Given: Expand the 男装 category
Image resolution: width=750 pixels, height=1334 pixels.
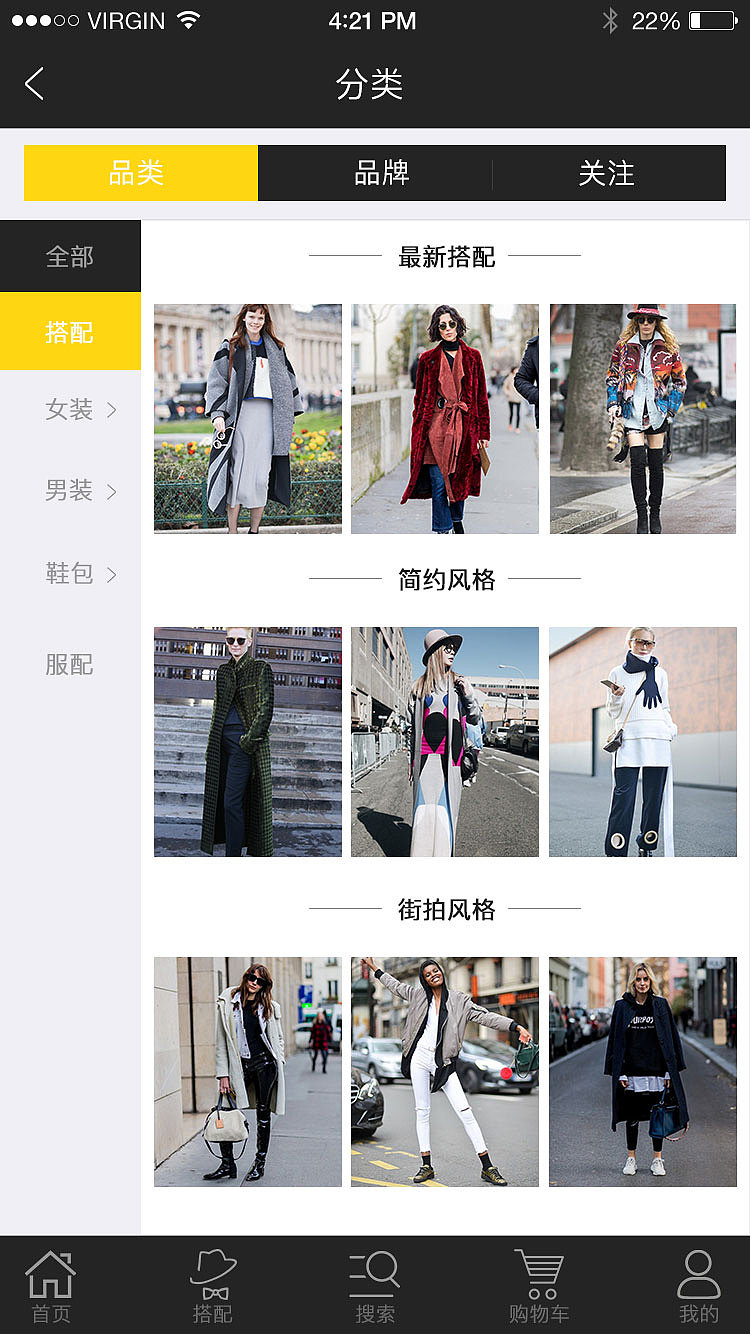Looking at the screenshot, I should (x=70, y=491).
